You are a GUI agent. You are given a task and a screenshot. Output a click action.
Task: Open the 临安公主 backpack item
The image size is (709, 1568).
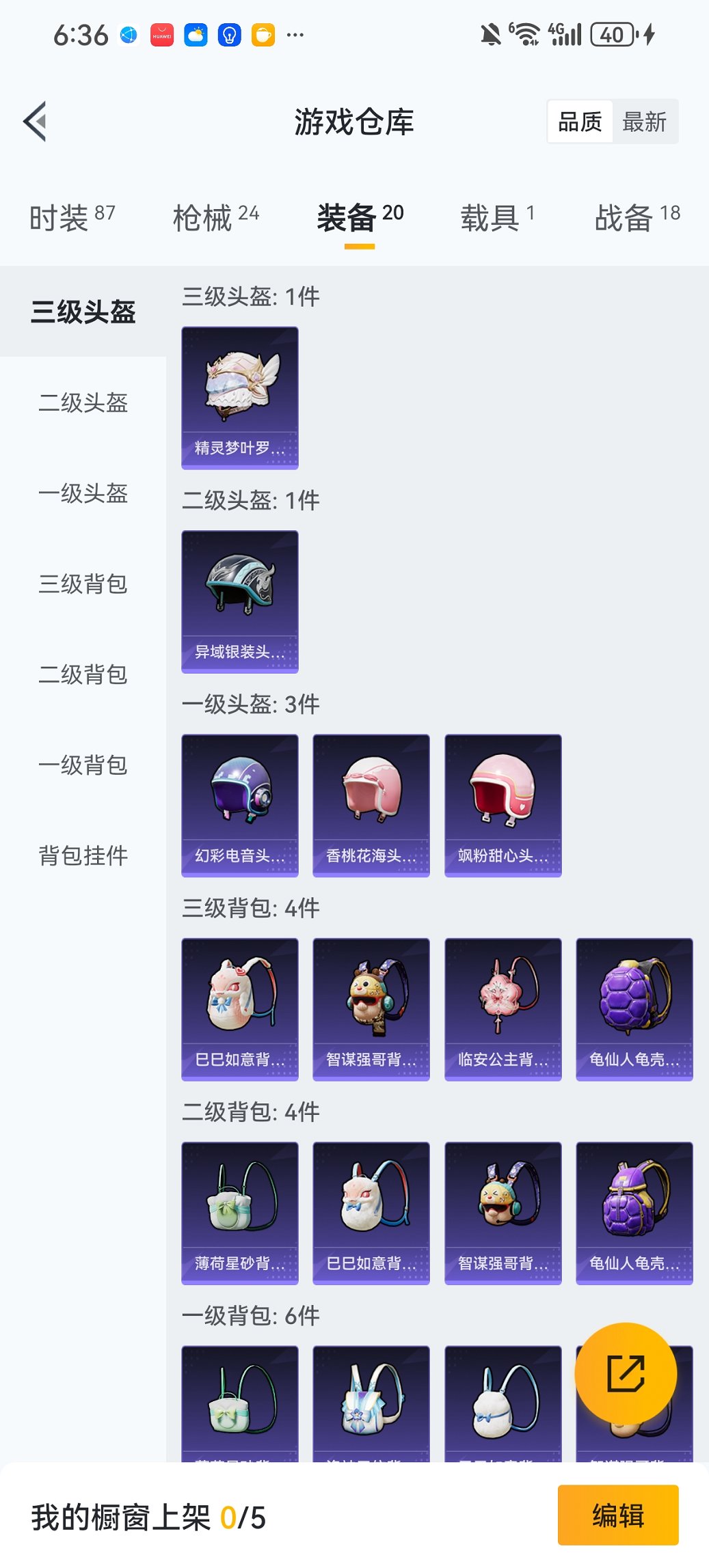coord(503,1008)
